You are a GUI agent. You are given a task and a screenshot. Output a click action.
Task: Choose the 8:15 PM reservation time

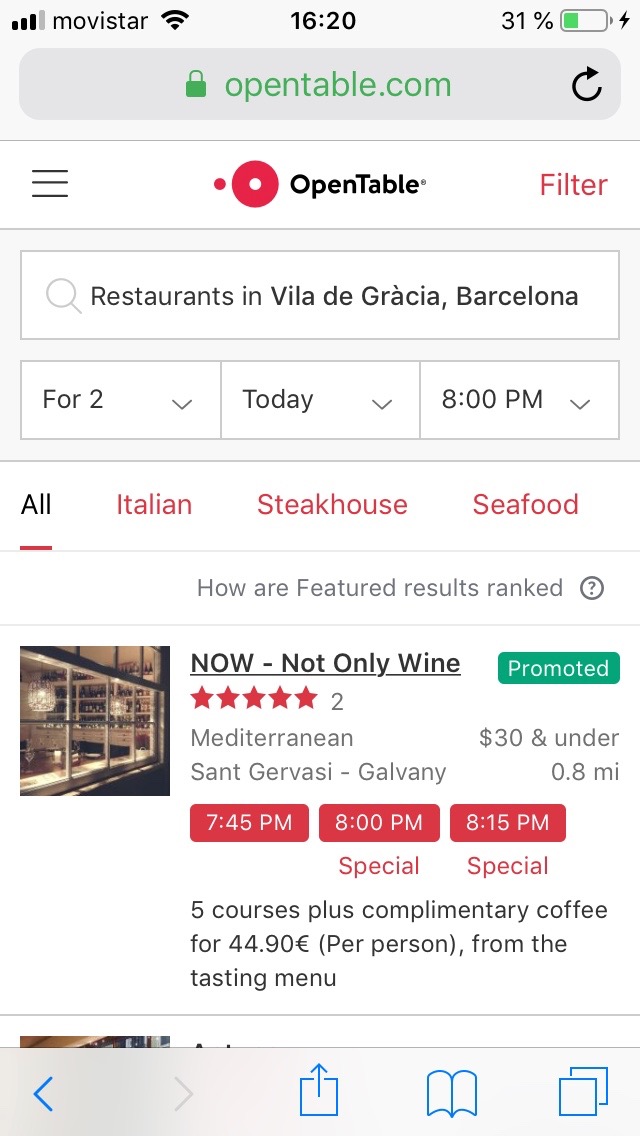click(x=508, y=823)
